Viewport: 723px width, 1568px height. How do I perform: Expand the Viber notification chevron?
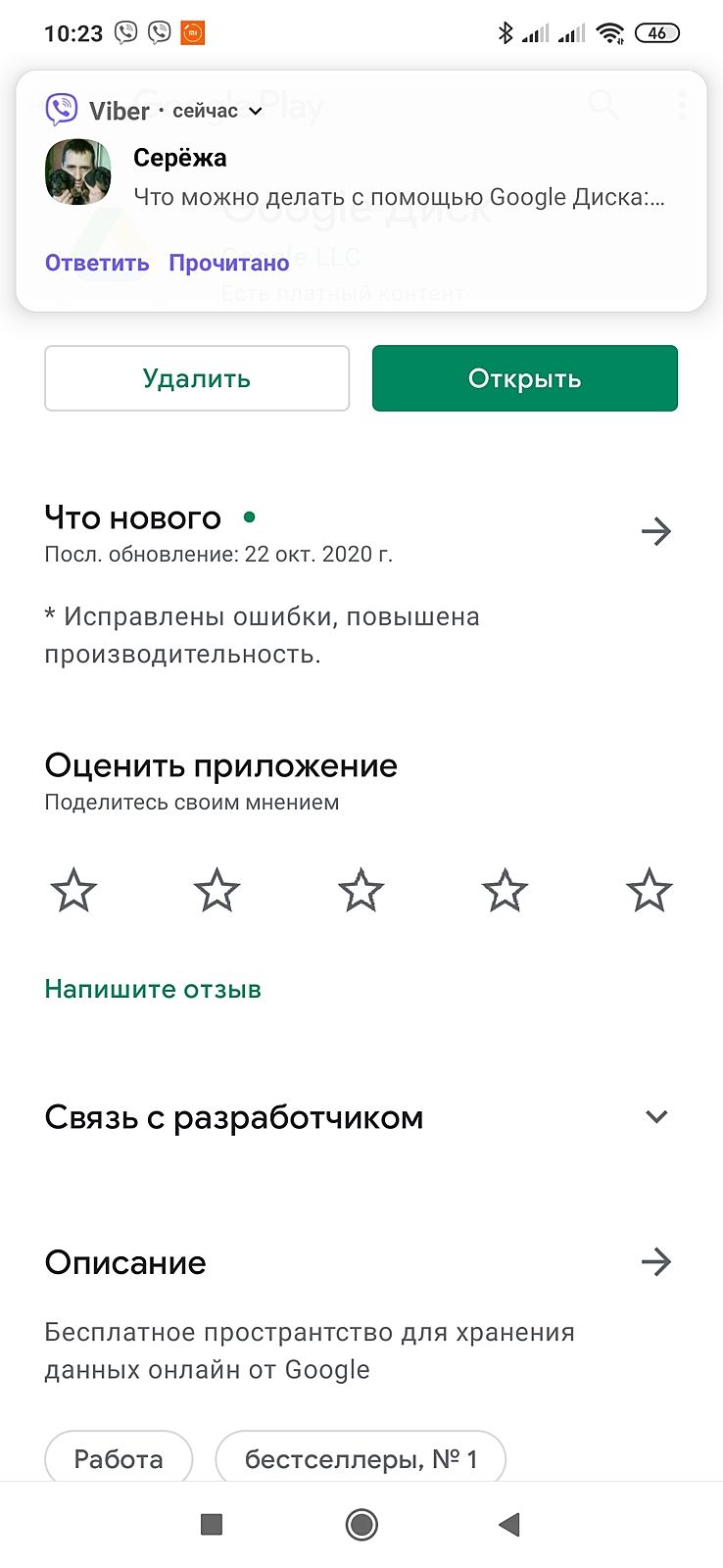[256, 111]
